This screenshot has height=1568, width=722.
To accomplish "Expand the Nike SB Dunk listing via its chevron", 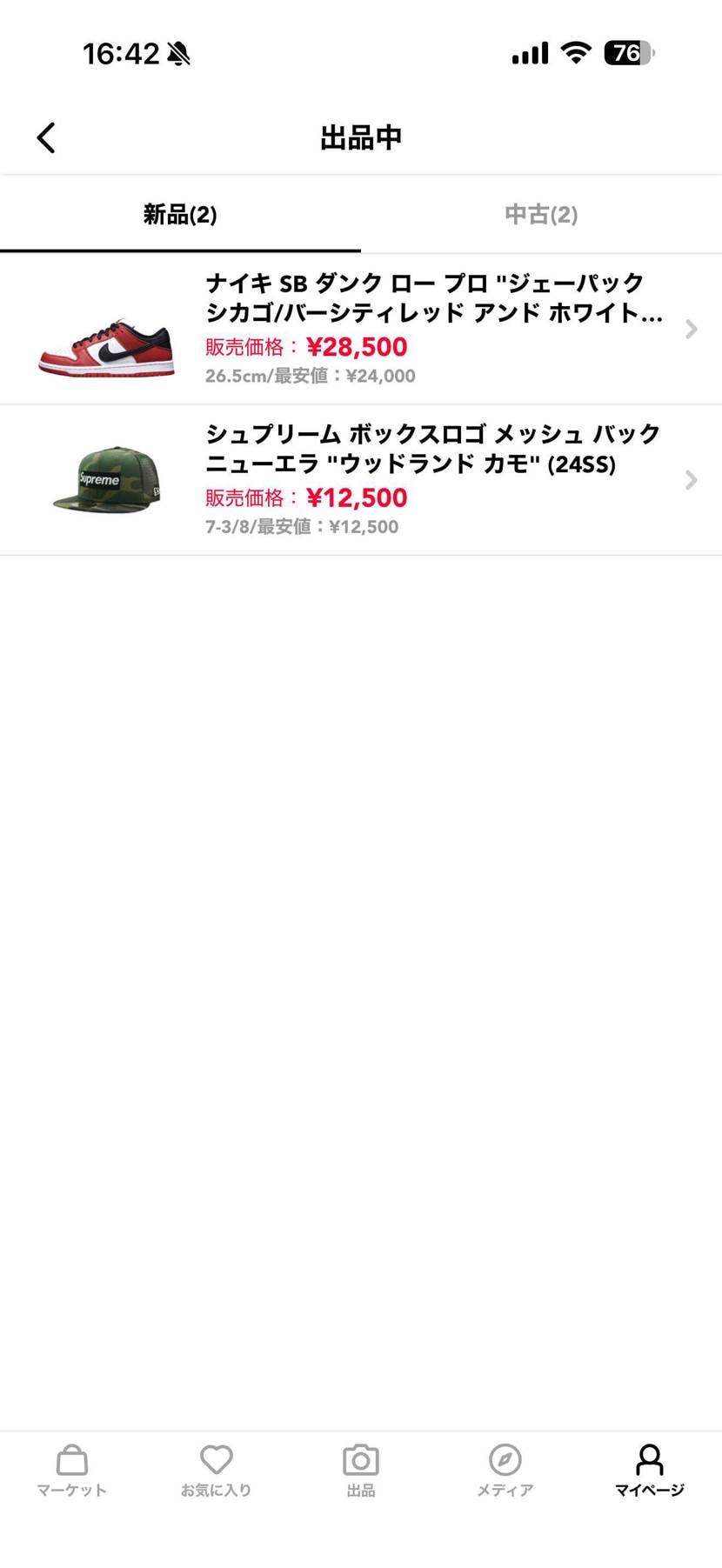I will (x=690, y=329).
